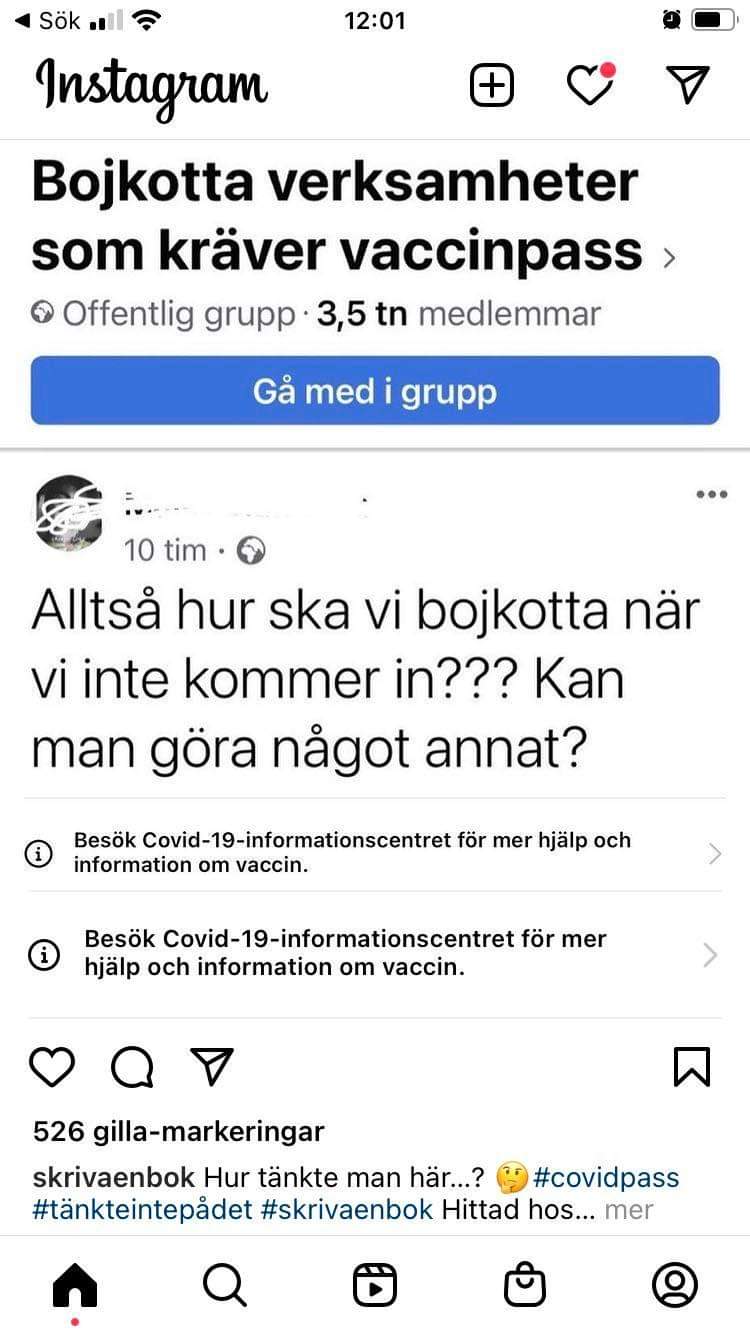Screen dimensions: 750x1334
Task: Open the first Covid-19 info center chevron
Action: point(712,853)
